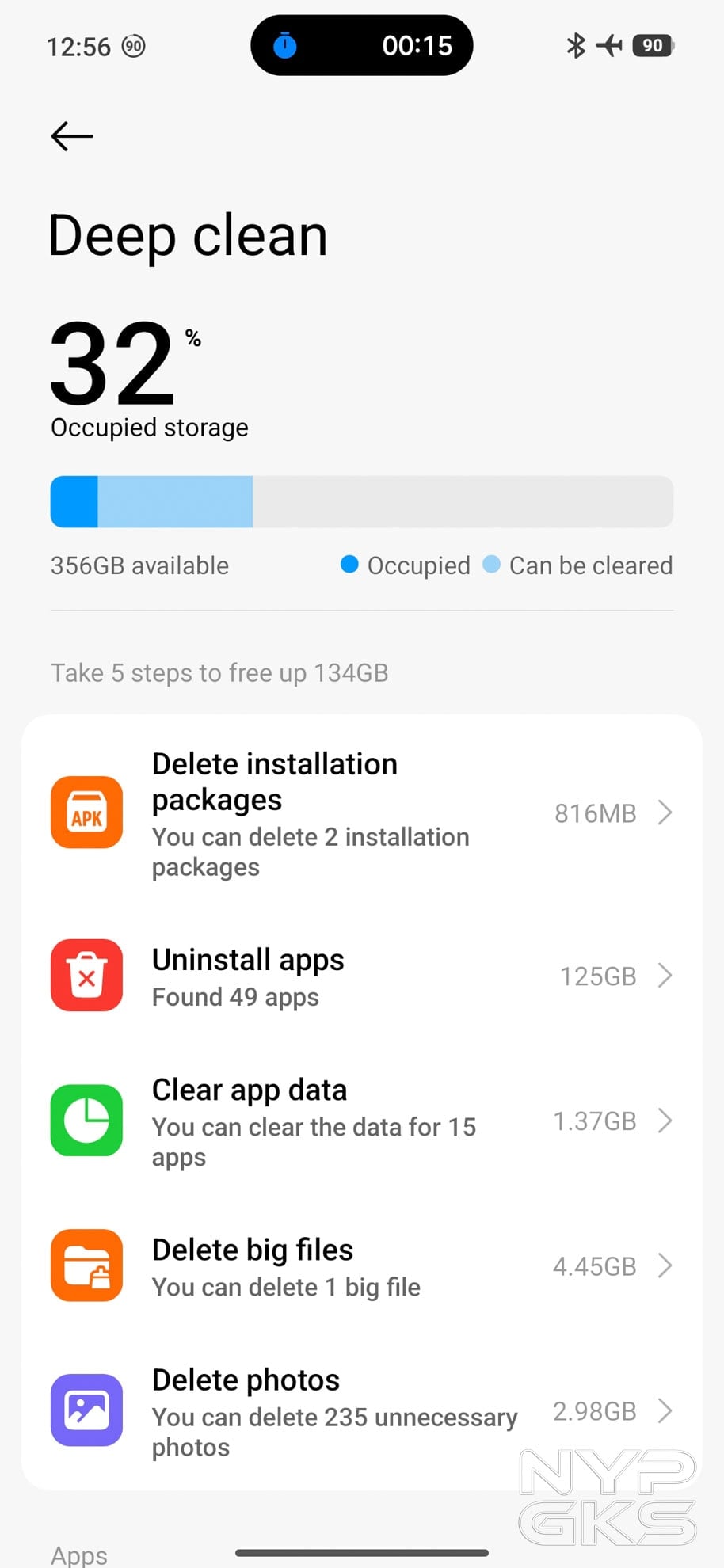Select the purple photo gallery icon
Screen dimensions: 724x1568
(86, 1410)
